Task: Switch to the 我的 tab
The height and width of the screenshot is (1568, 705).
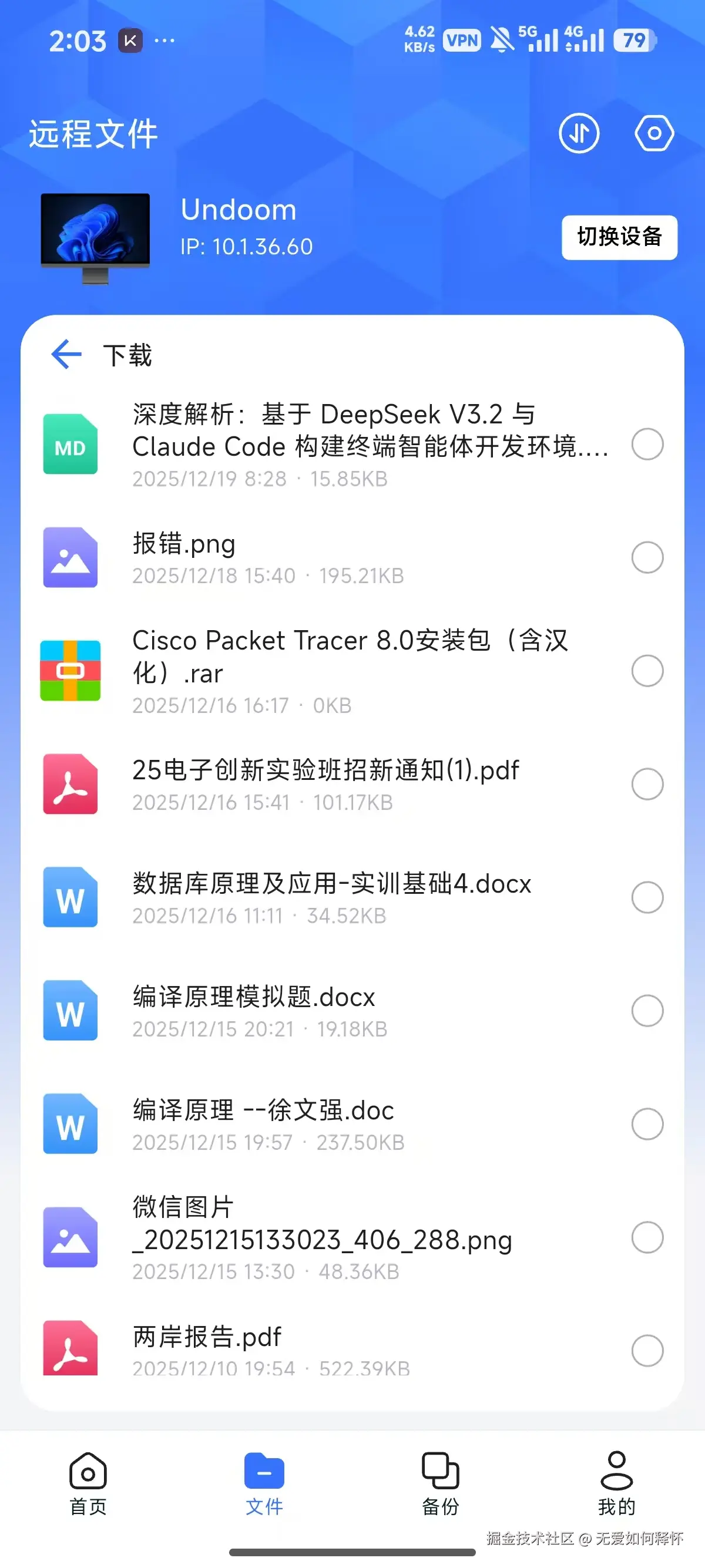Action: (x=616, y=1483)
